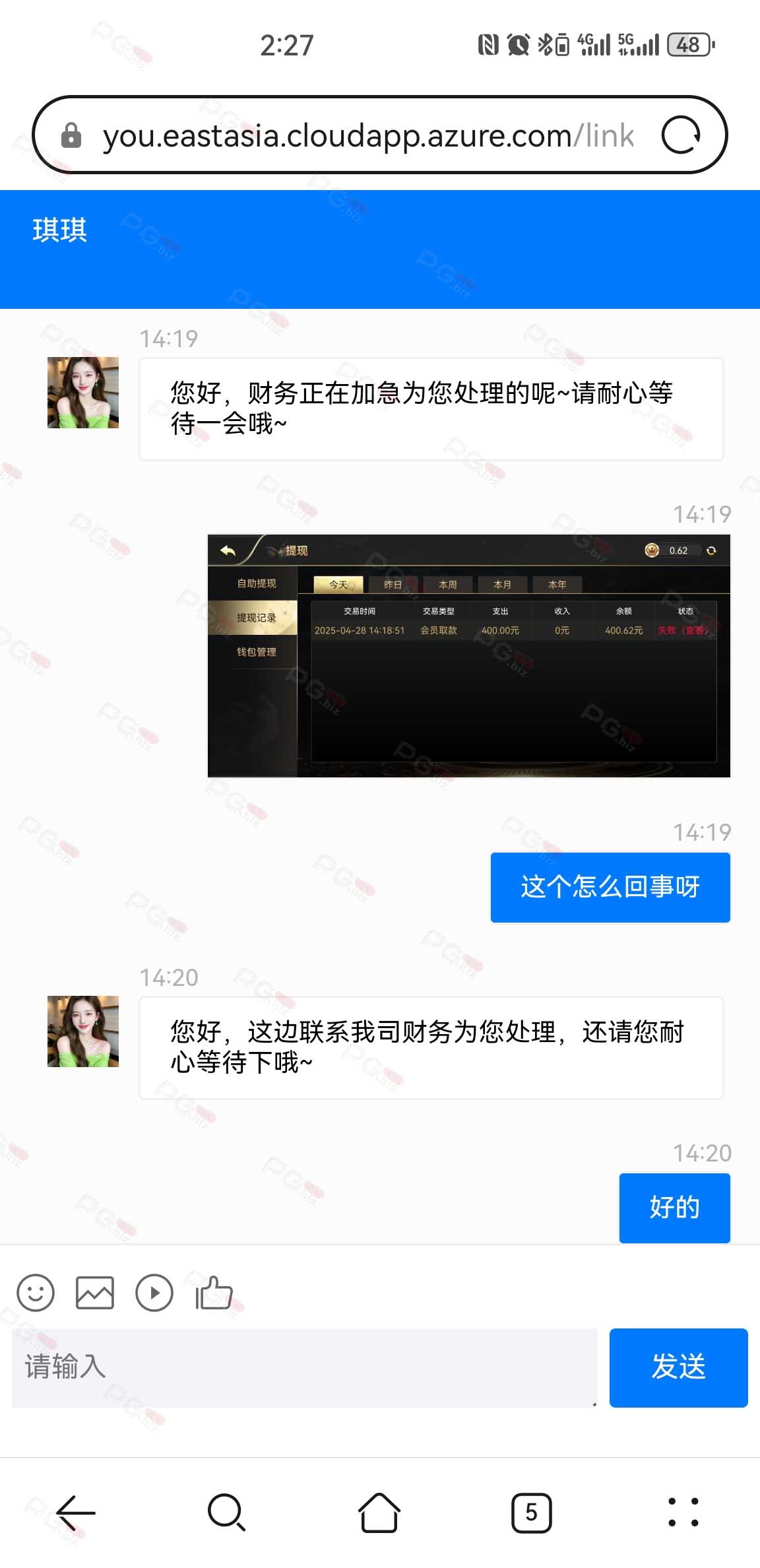Screen dimensions: 760x1568
Task: Open browser search
Action: pyautogui.click(x=227, y=1512)
